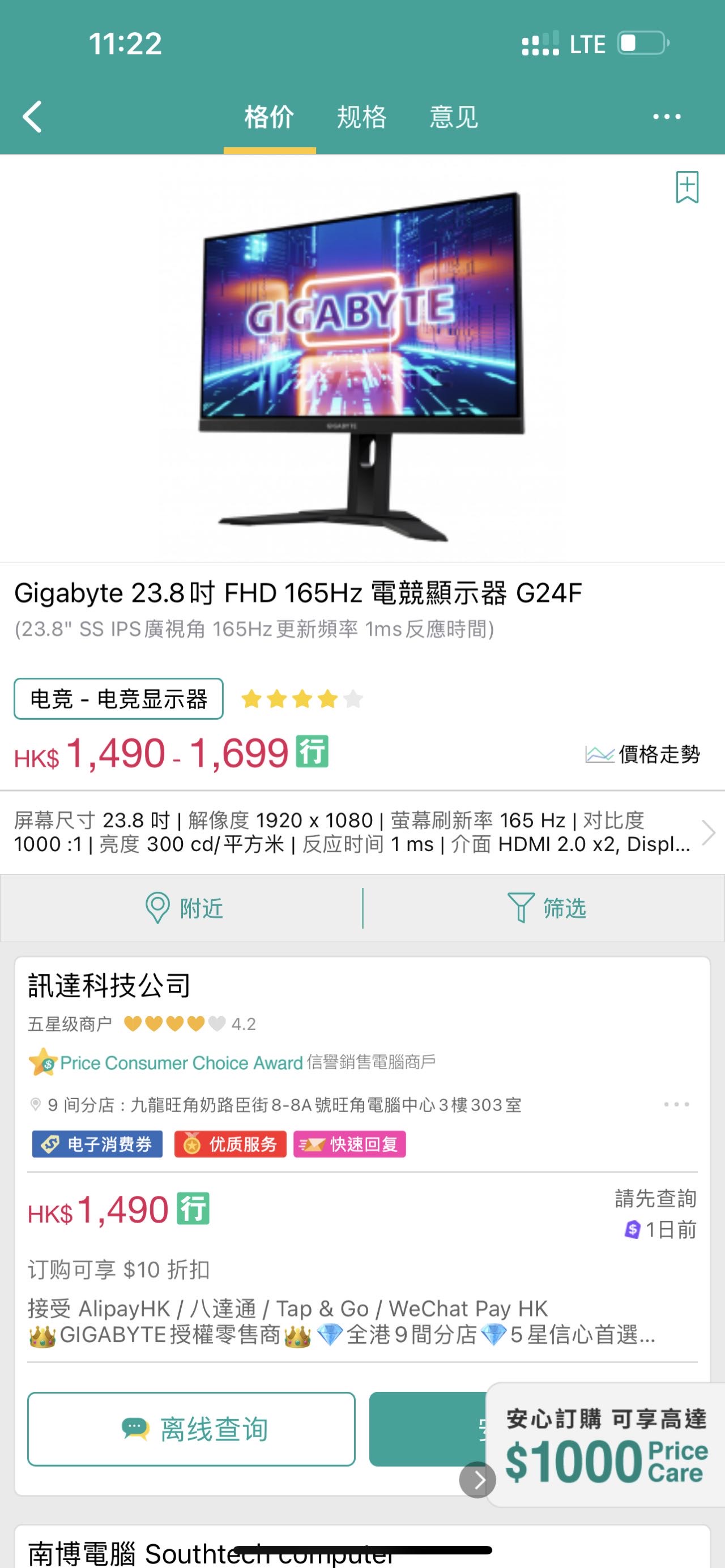
Task: Tap the back arrow to return
Action: pyautogui.click(x=32, y=117)
